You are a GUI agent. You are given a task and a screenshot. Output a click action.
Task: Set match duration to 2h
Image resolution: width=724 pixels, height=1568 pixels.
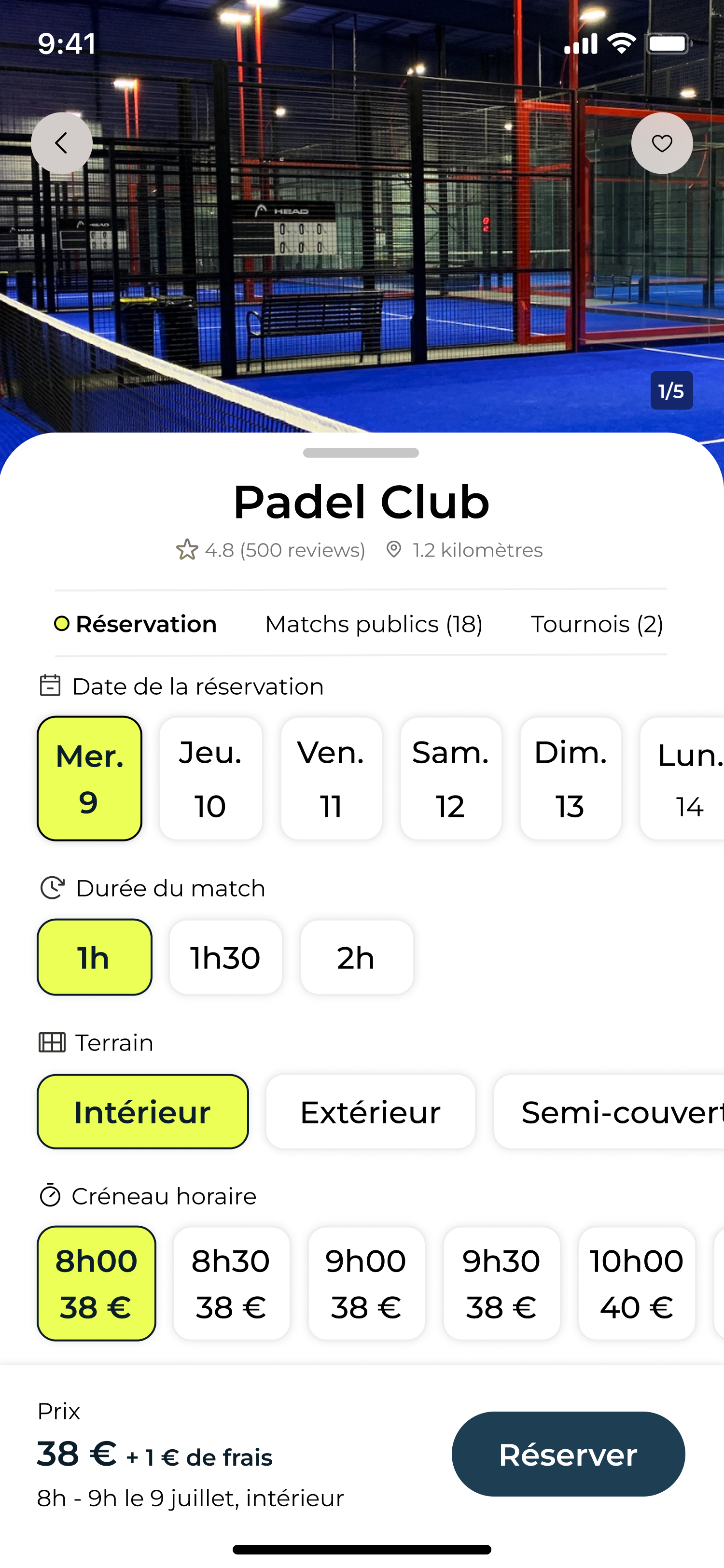coord(357,957)
